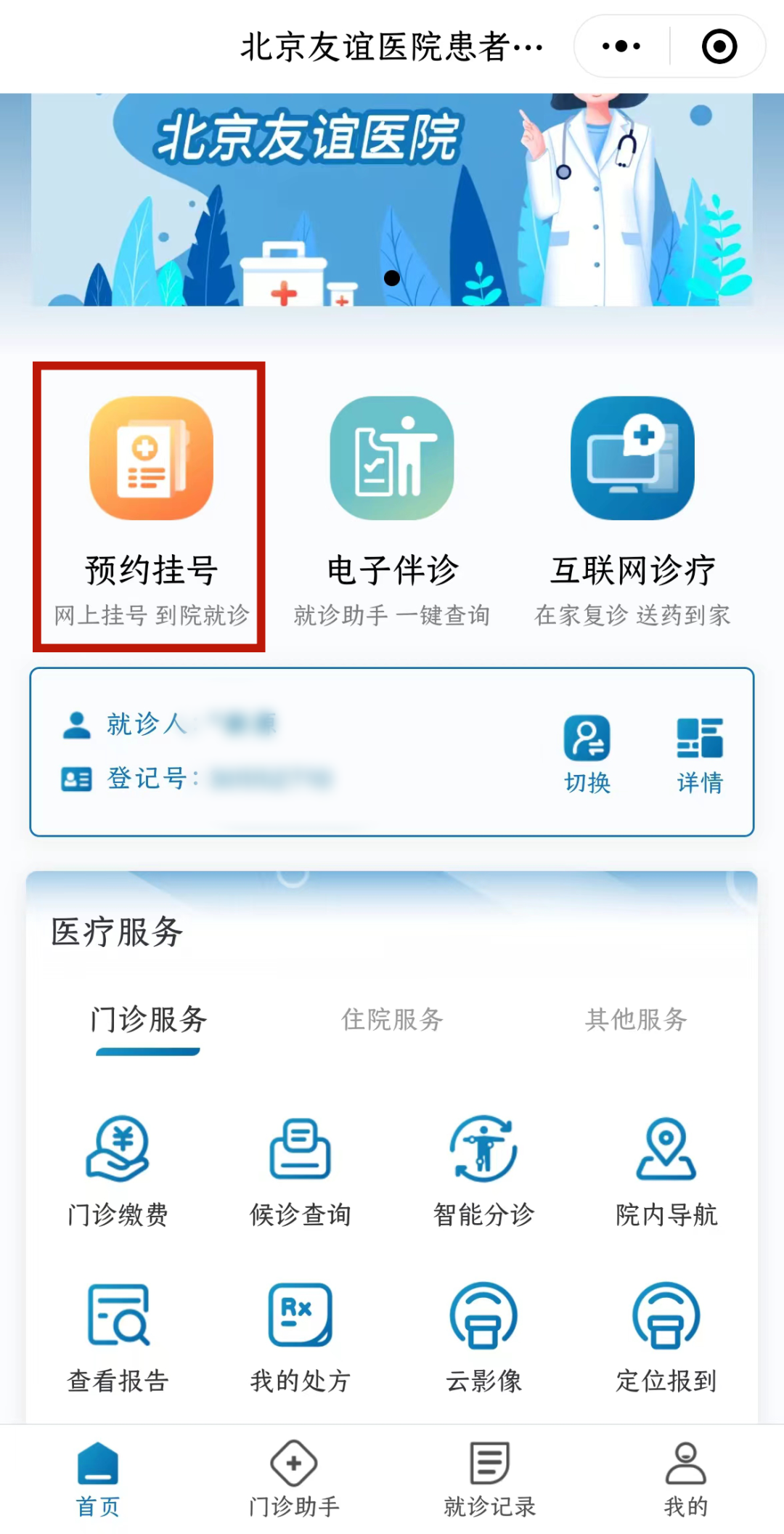784x1534 pixels.
Task: Close the mini program via circle icon
Action: (x=719, y=46)
